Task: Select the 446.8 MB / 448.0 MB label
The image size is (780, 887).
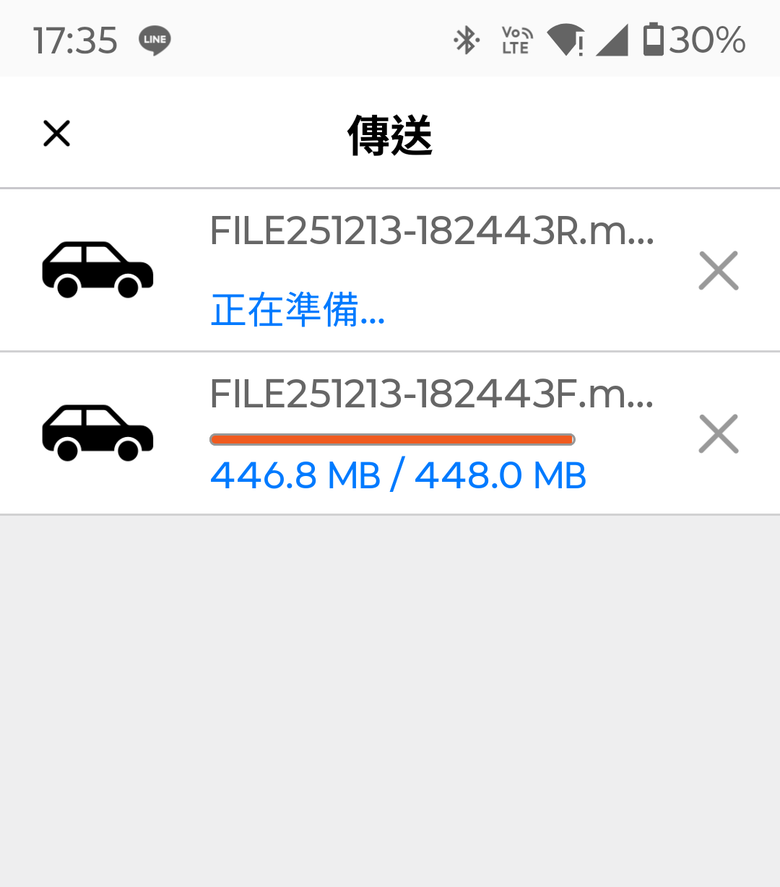Action: [397, 475]
